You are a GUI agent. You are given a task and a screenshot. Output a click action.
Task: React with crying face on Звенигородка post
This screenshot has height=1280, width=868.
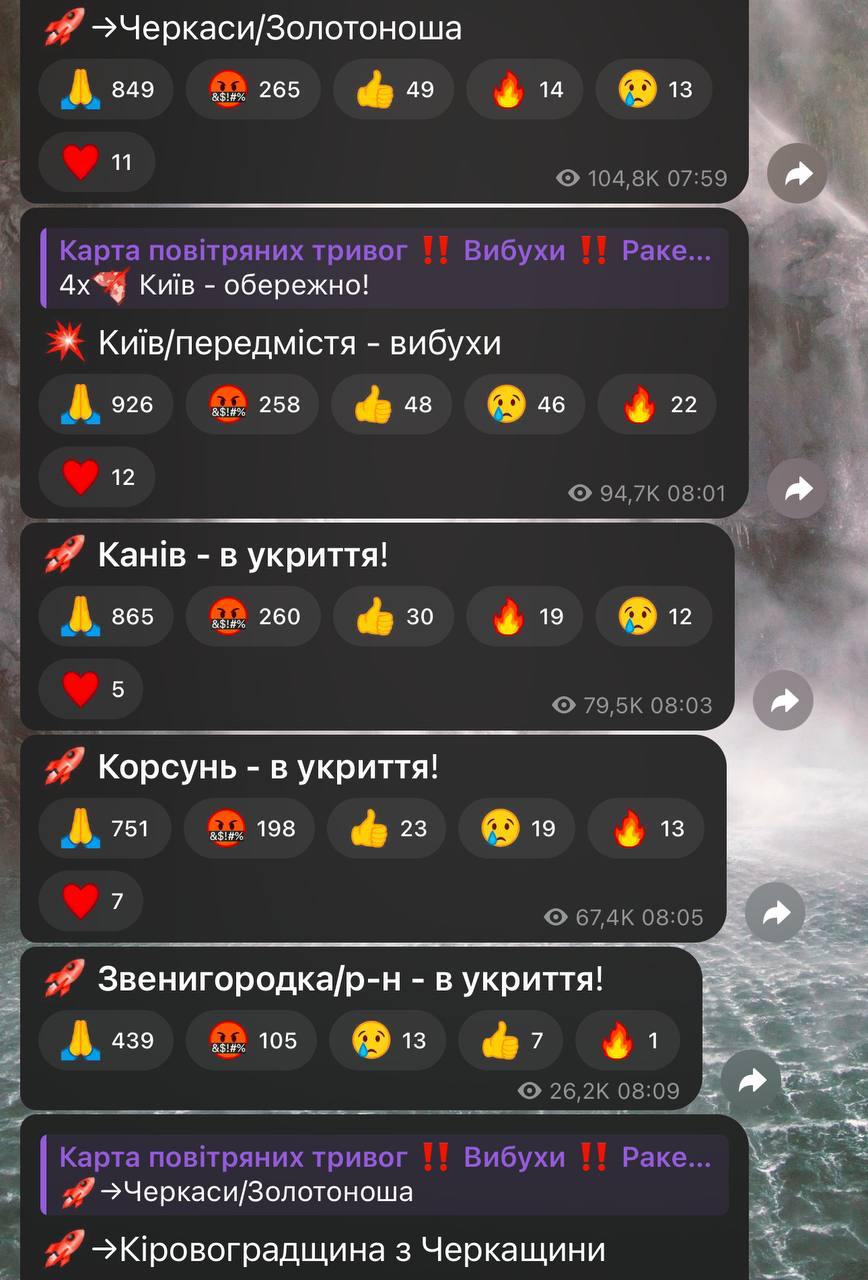tap(387, 1040)
